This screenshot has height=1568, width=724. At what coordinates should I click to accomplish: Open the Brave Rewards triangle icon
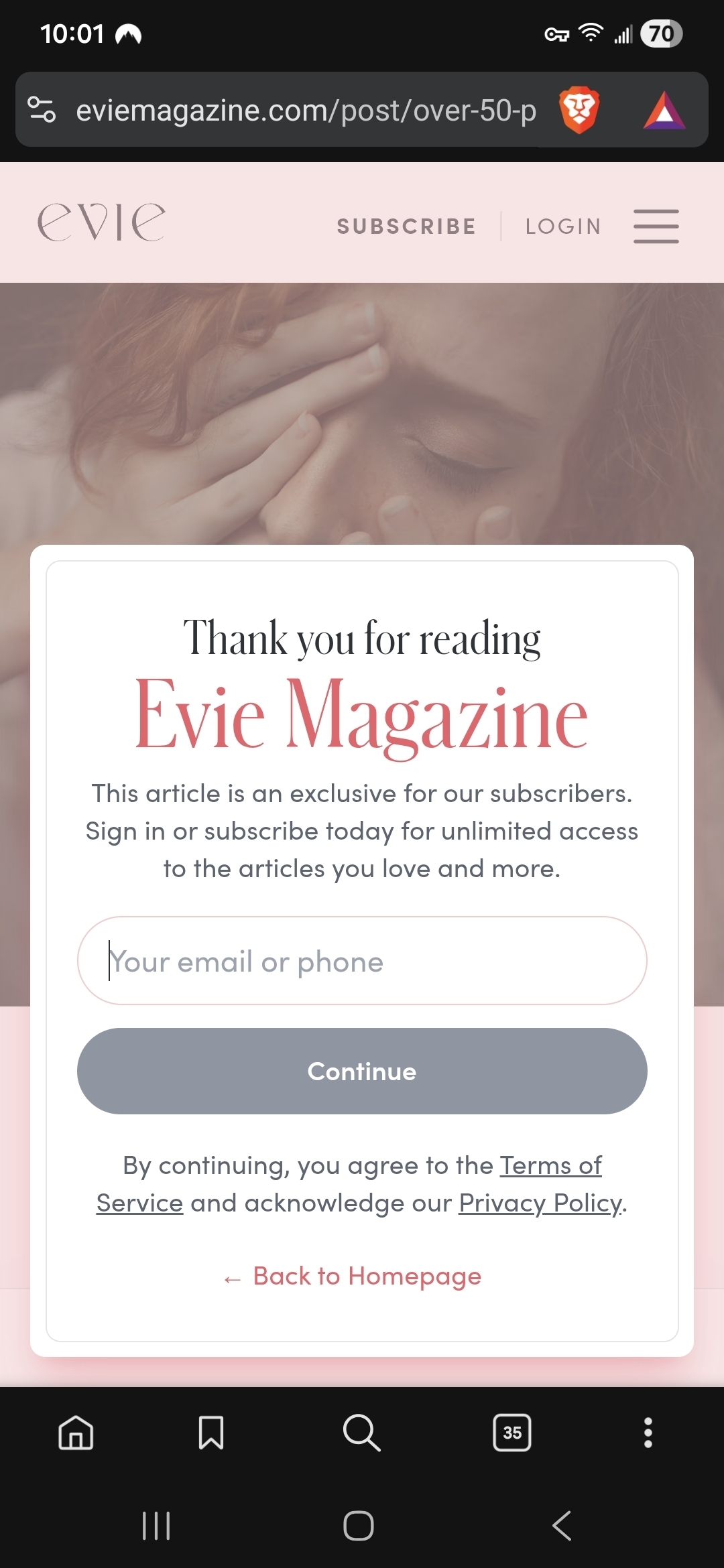pyautogui.click(x=664, y=111)
